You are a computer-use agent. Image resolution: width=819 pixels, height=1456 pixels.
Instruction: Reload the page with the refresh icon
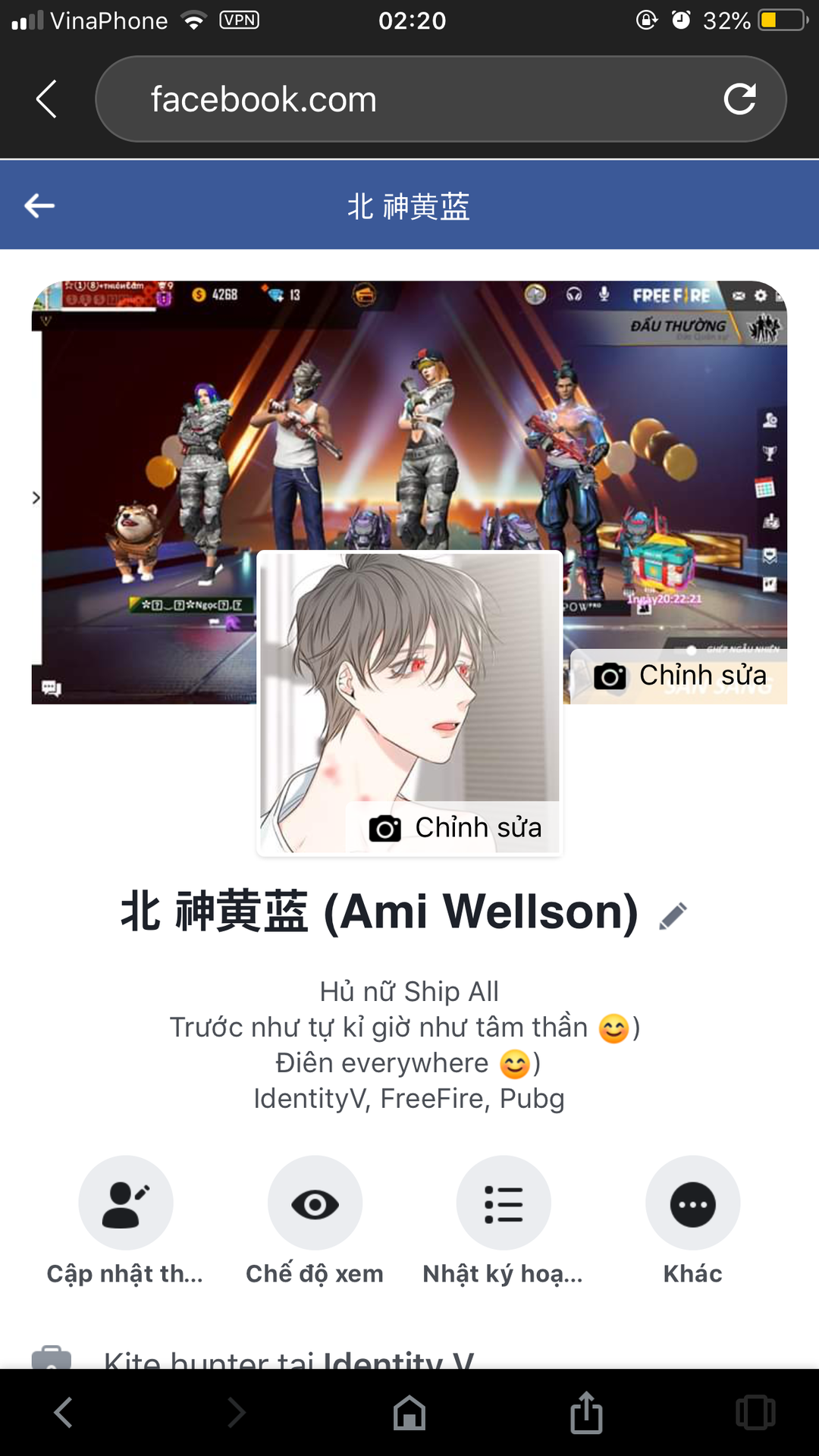[x=739, y=99]
